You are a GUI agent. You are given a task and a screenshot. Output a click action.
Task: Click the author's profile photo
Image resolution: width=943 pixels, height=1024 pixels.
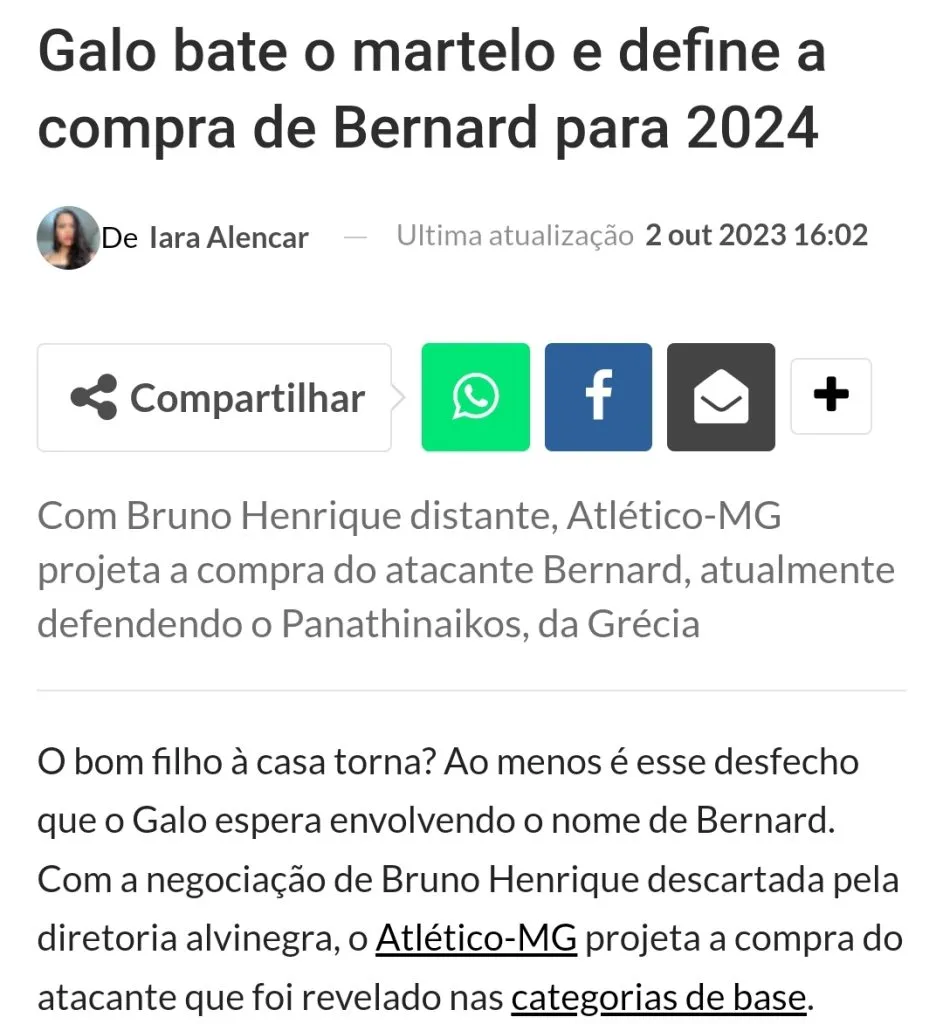pyautogui.click(x=68, y=237)
